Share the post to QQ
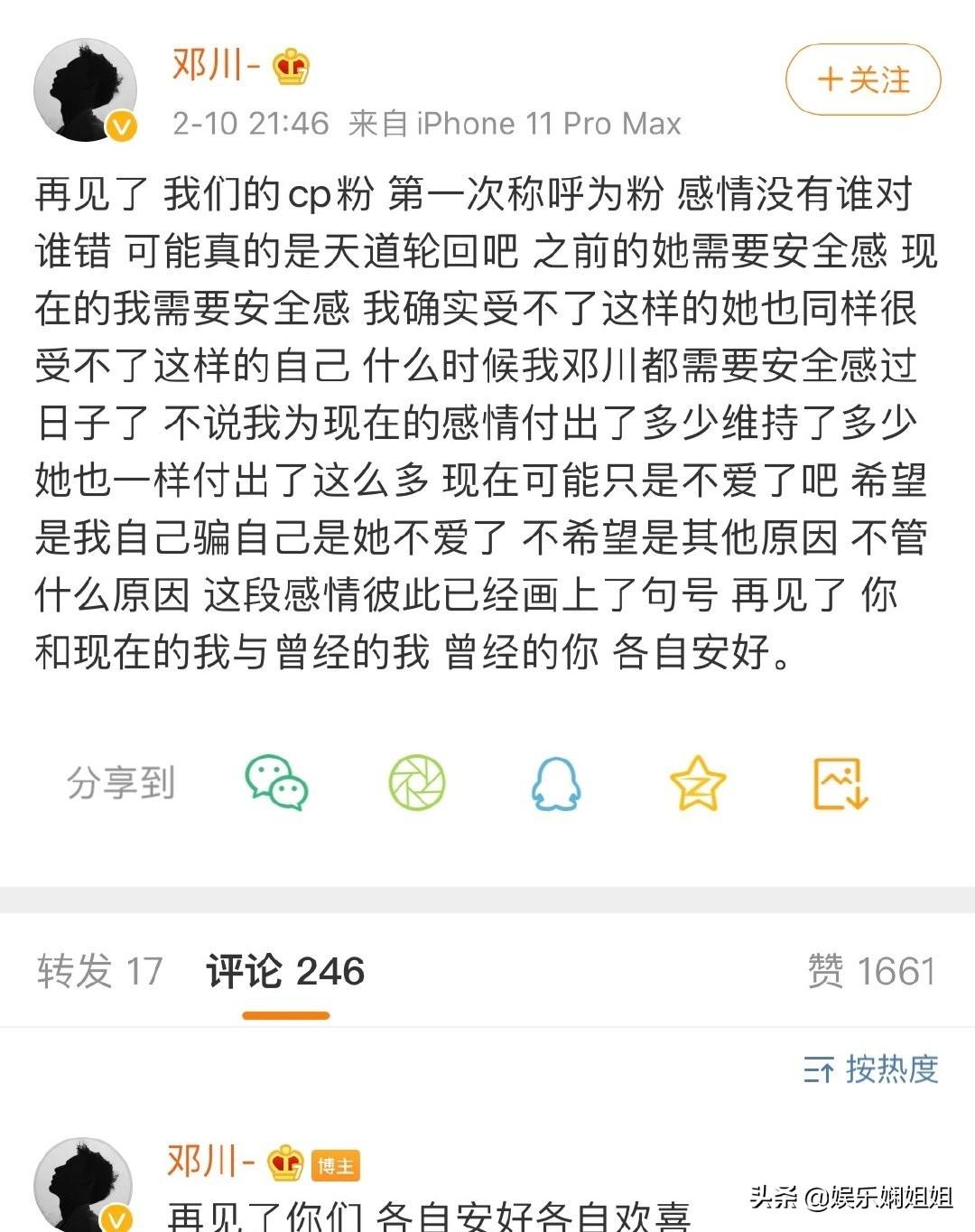This screenshot has height=1232, width=975. click(x=555, y=782)
